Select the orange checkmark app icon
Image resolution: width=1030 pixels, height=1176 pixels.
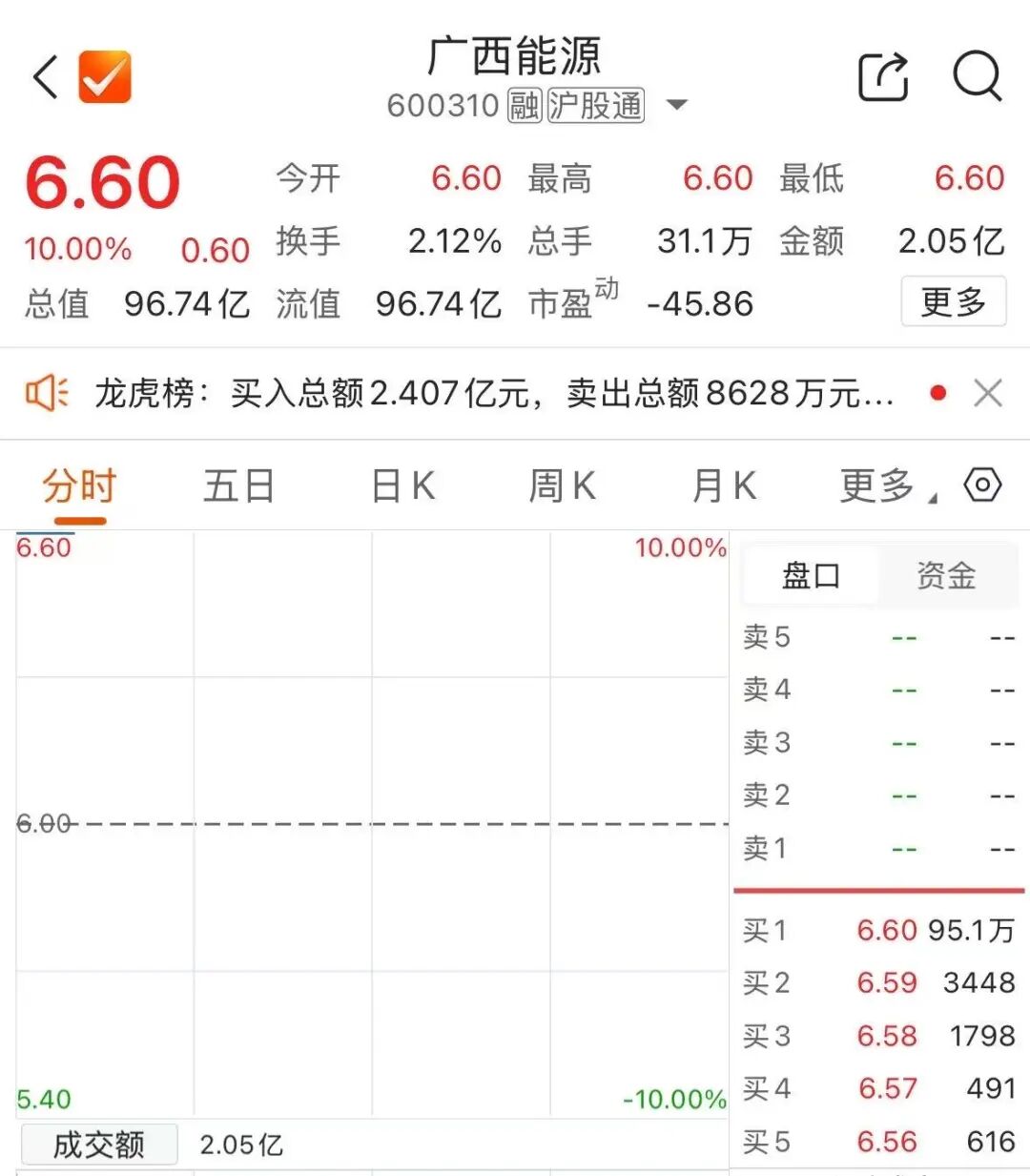click(x=105, y=75)
